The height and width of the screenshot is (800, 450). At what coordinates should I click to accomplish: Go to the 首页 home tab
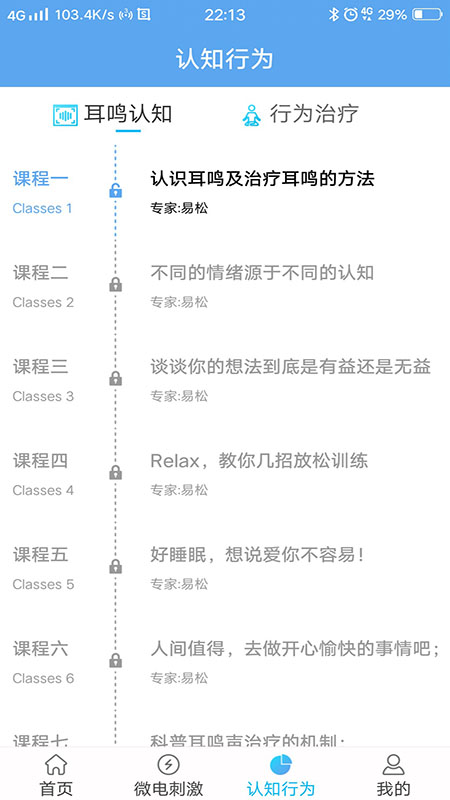[x=56, y=775]
